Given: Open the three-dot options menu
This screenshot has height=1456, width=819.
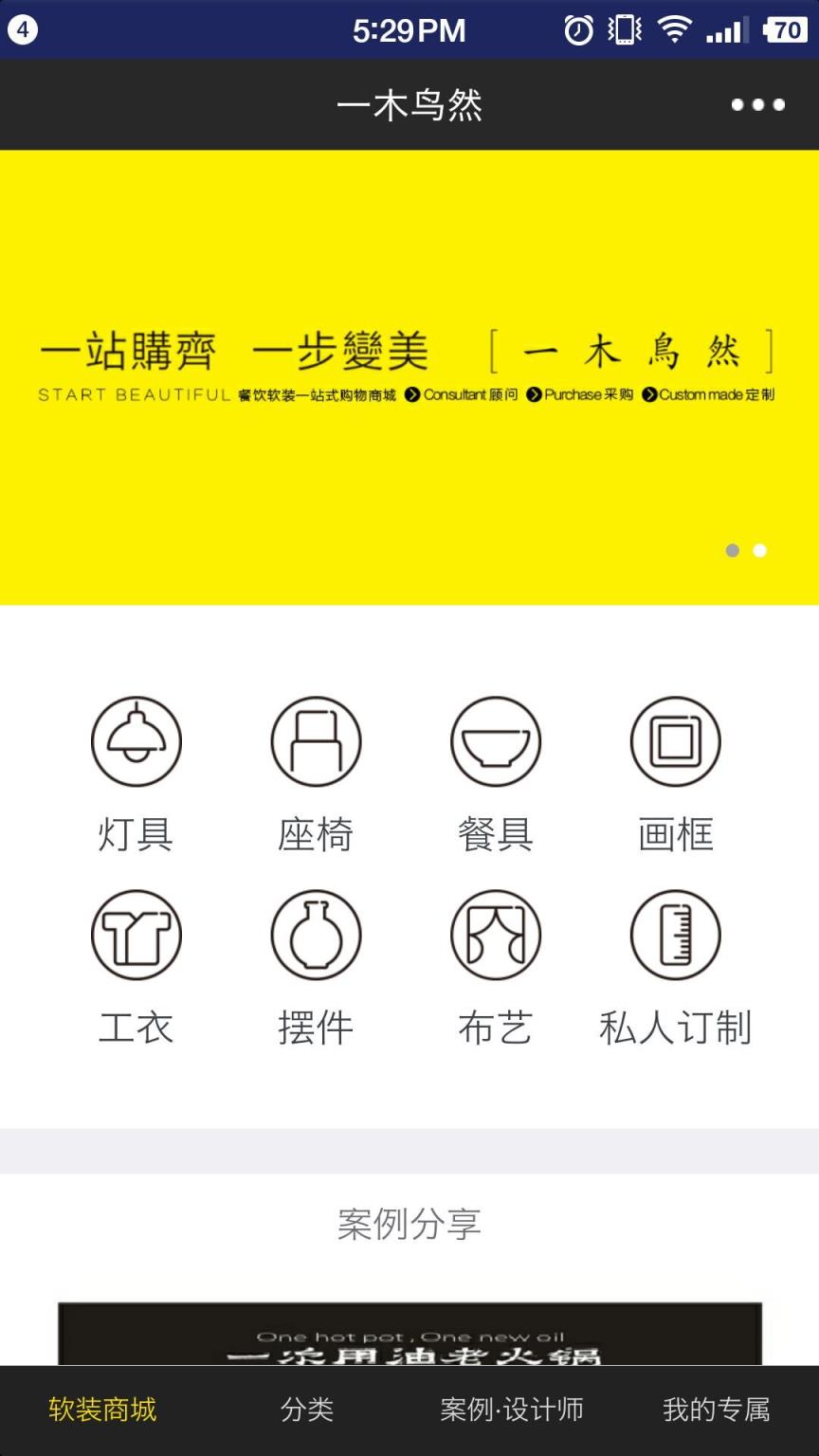Looking at the screenshot, I should (x=757, y=105).
